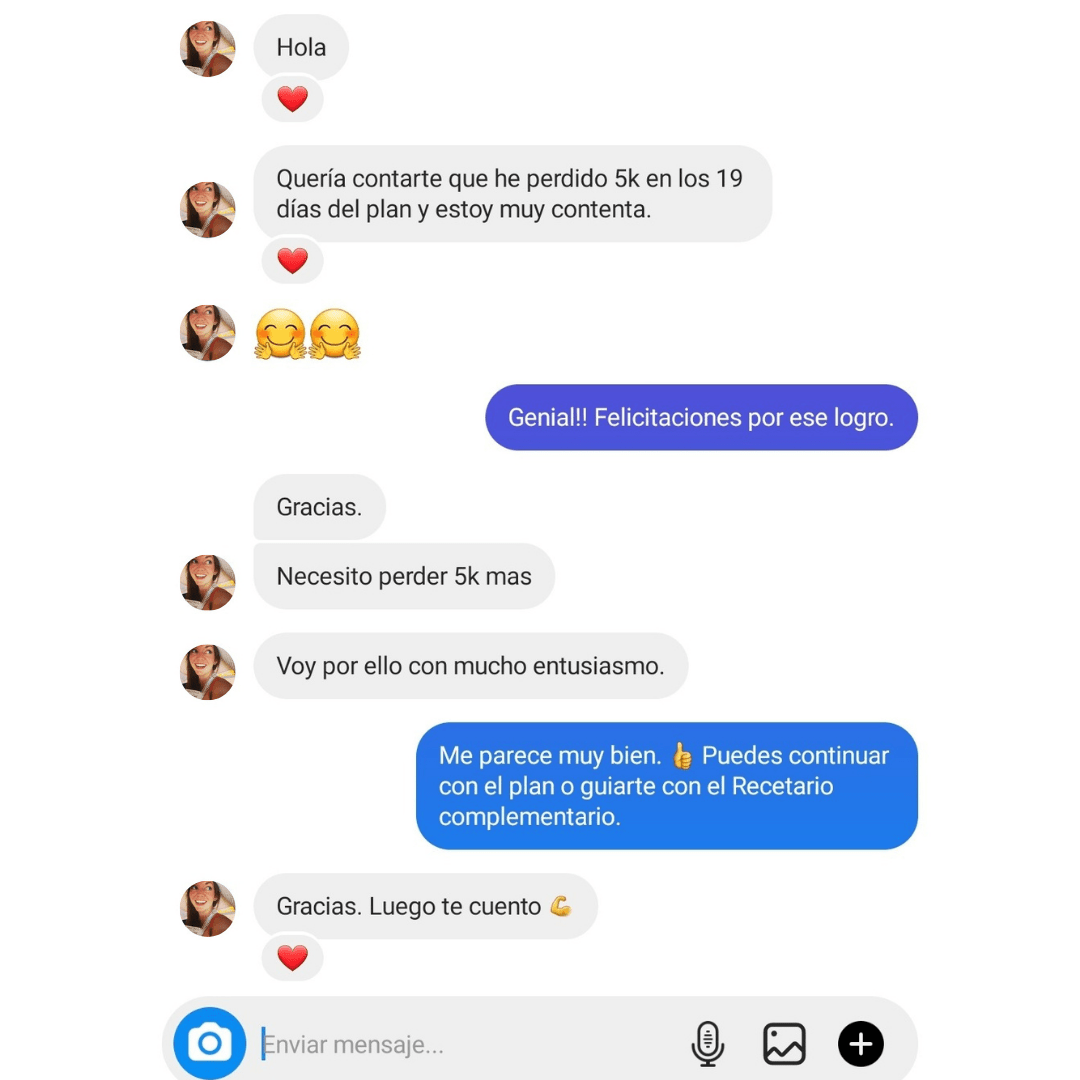Tap heart reaction under the 5k lost message
1080x1080 pixels.
click(x=292, y=262)
